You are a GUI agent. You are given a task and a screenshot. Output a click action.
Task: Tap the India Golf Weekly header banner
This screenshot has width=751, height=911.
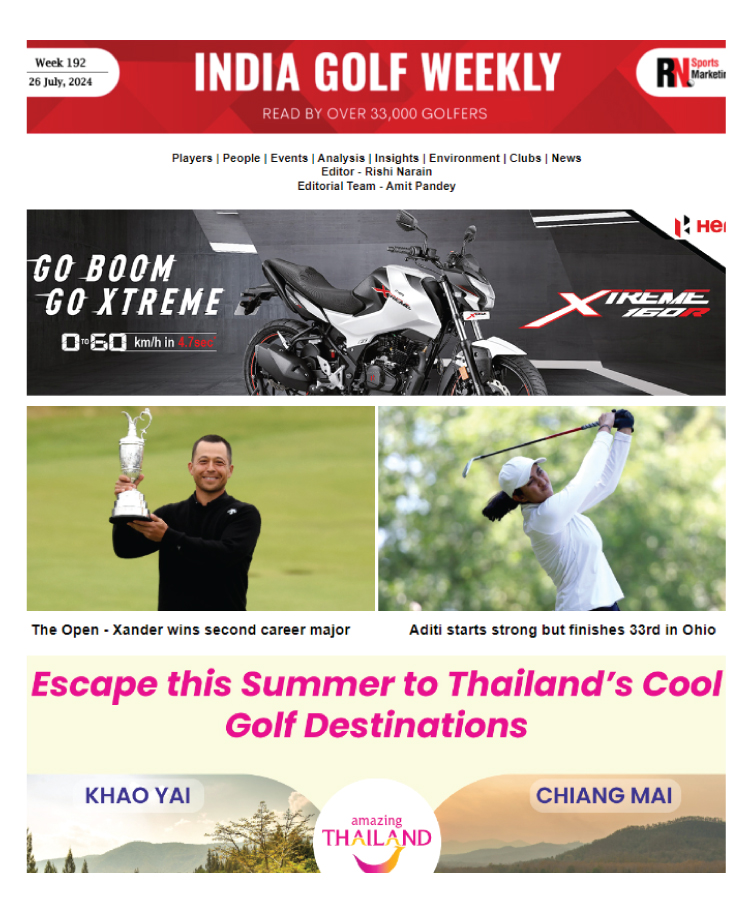click(376, 87)
